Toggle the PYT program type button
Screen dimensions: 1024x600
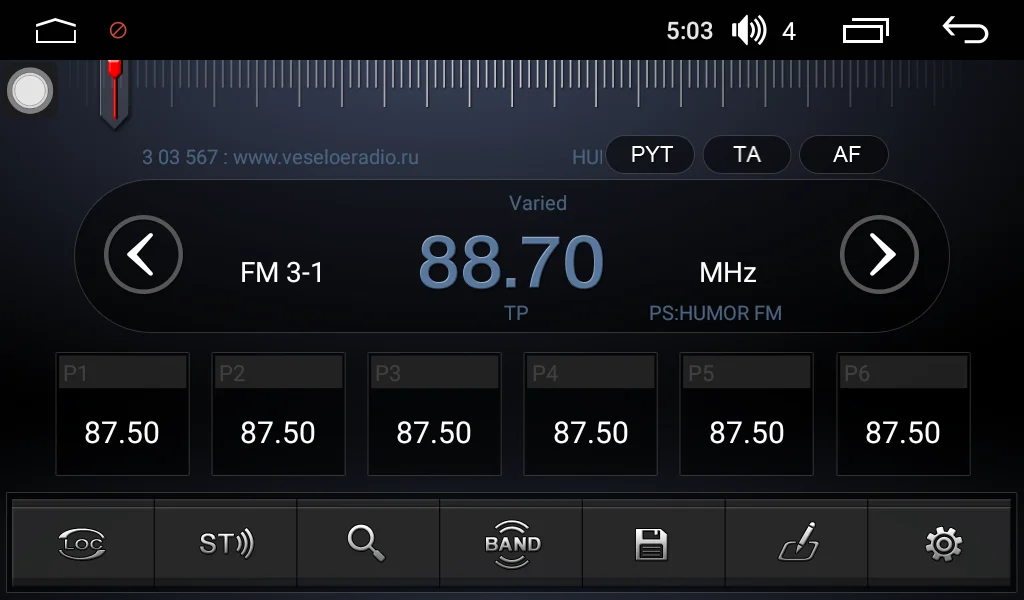pyautogui.click(x=651, y=155)
